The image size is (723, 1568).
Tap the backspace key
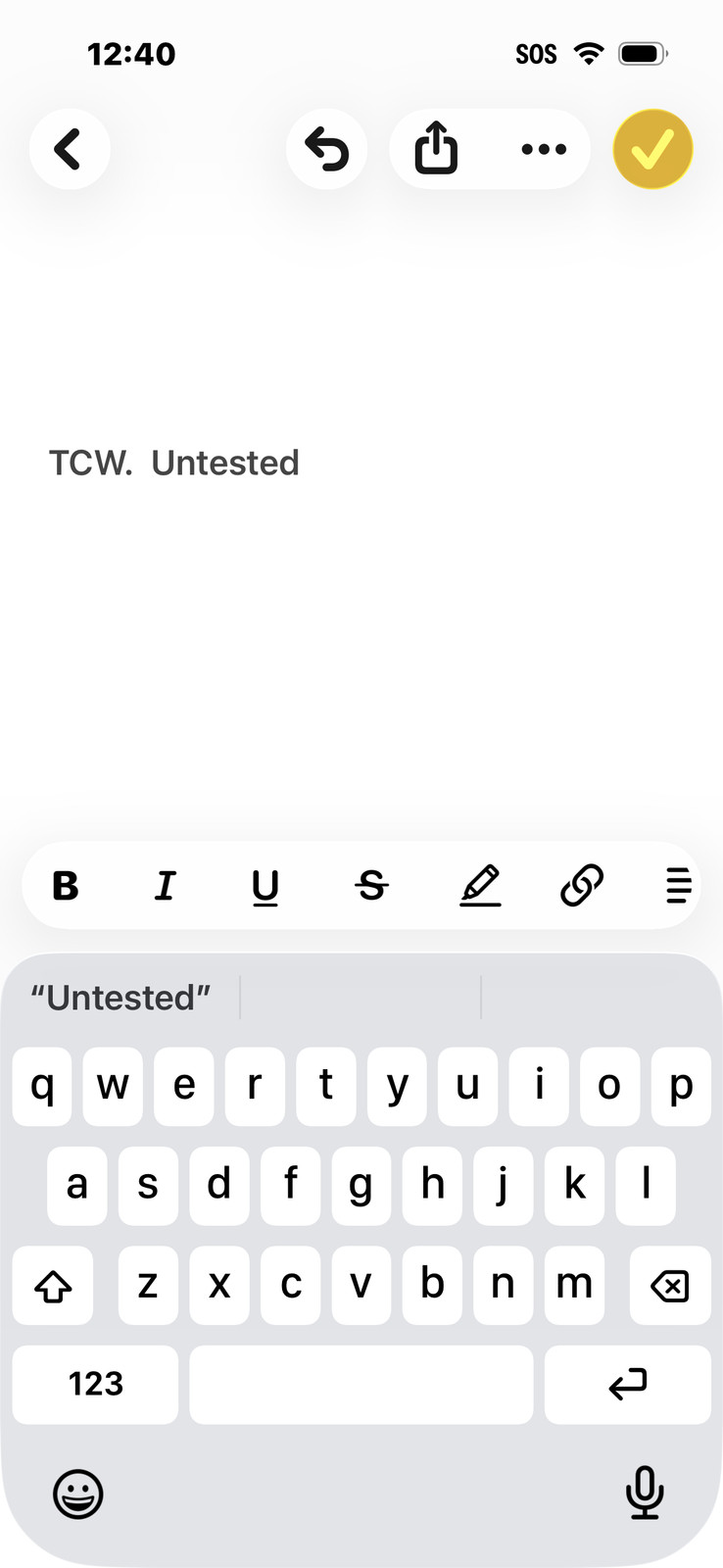pyautogui.click(x=670, y=1285)
